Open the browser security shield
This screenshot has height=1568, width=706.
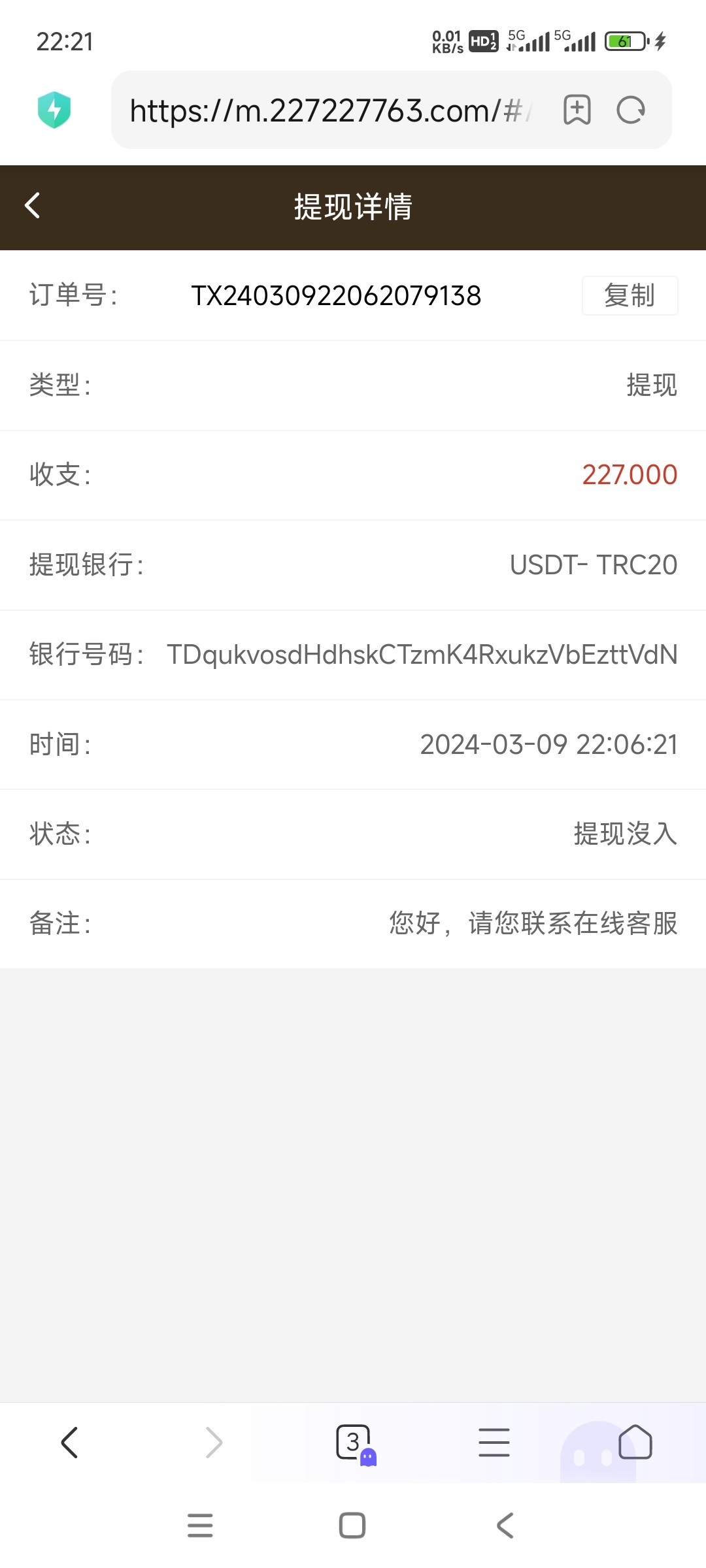tap(54, 110)
